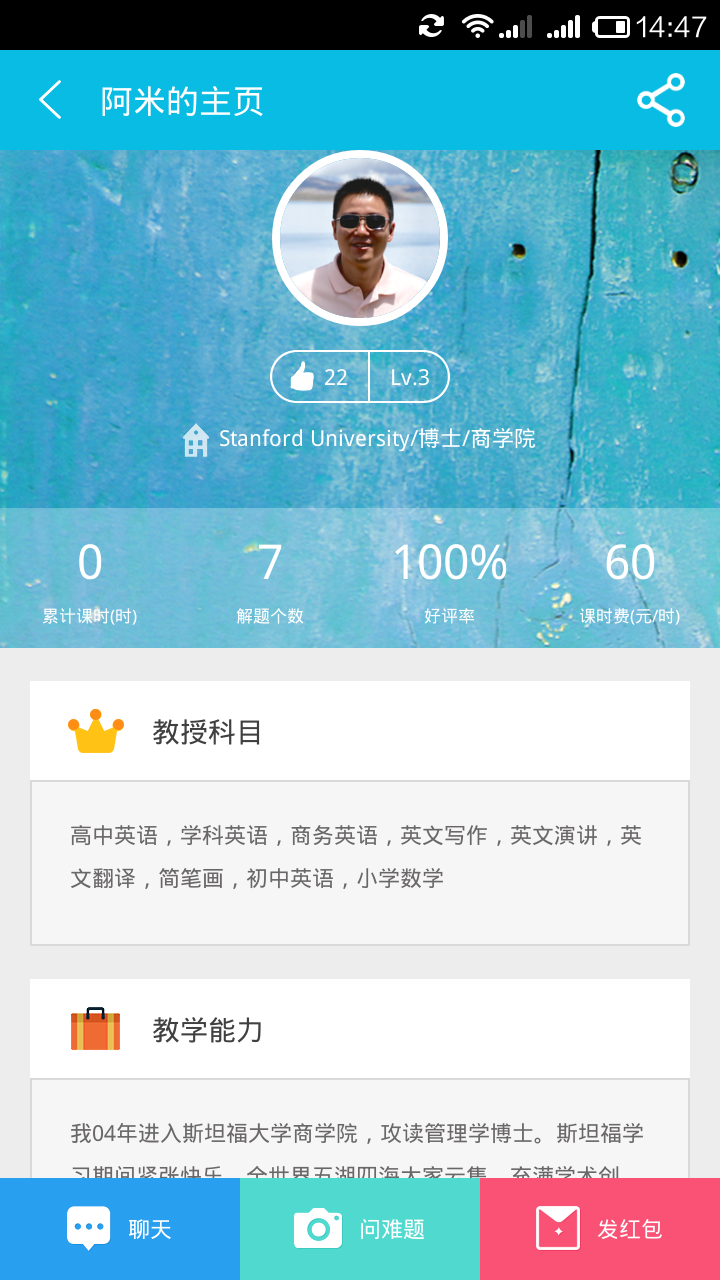Tap the back arrow to leave profile
Screen dimensions: 720x1280
(50, 100)
